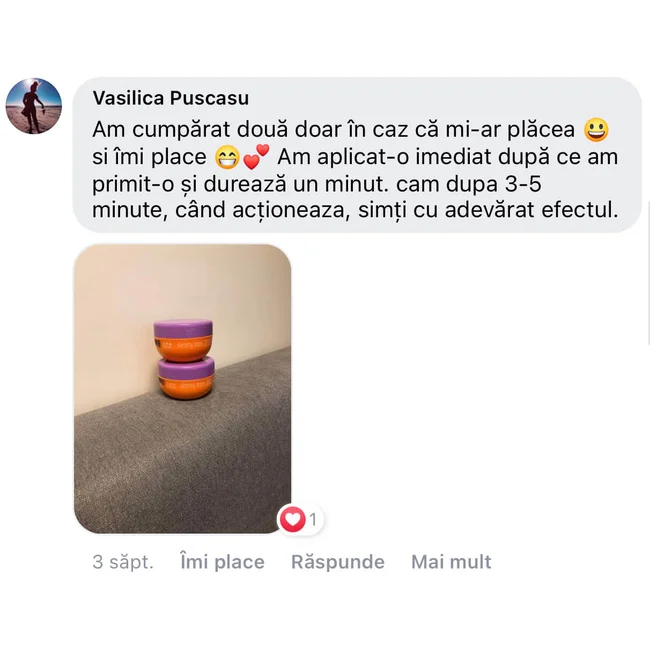Open Vasilica Puscasu's profile from her name
Image resolution: width=650 pixels, height=650 pixels.
[x=170, y=98]
